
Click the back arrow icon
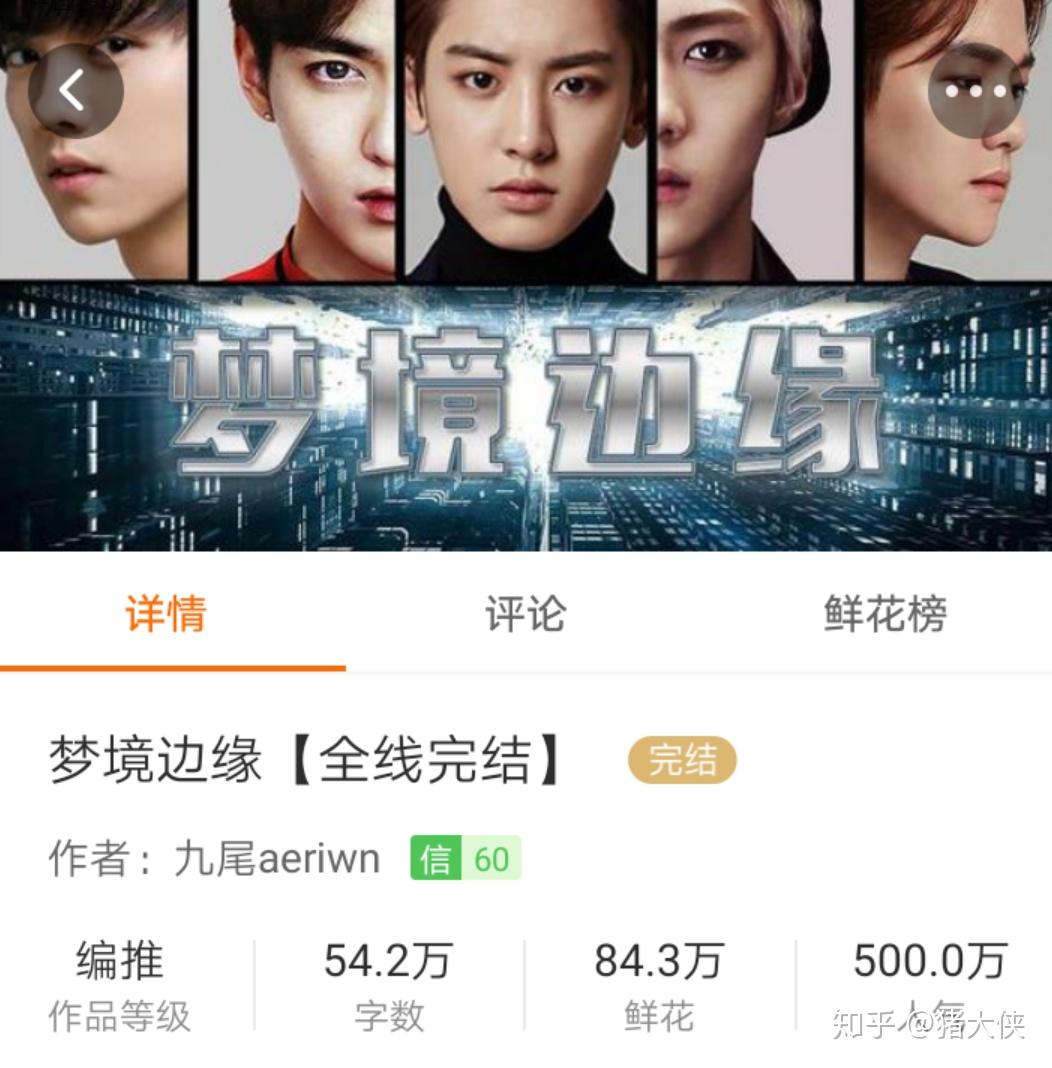(76, 89)
